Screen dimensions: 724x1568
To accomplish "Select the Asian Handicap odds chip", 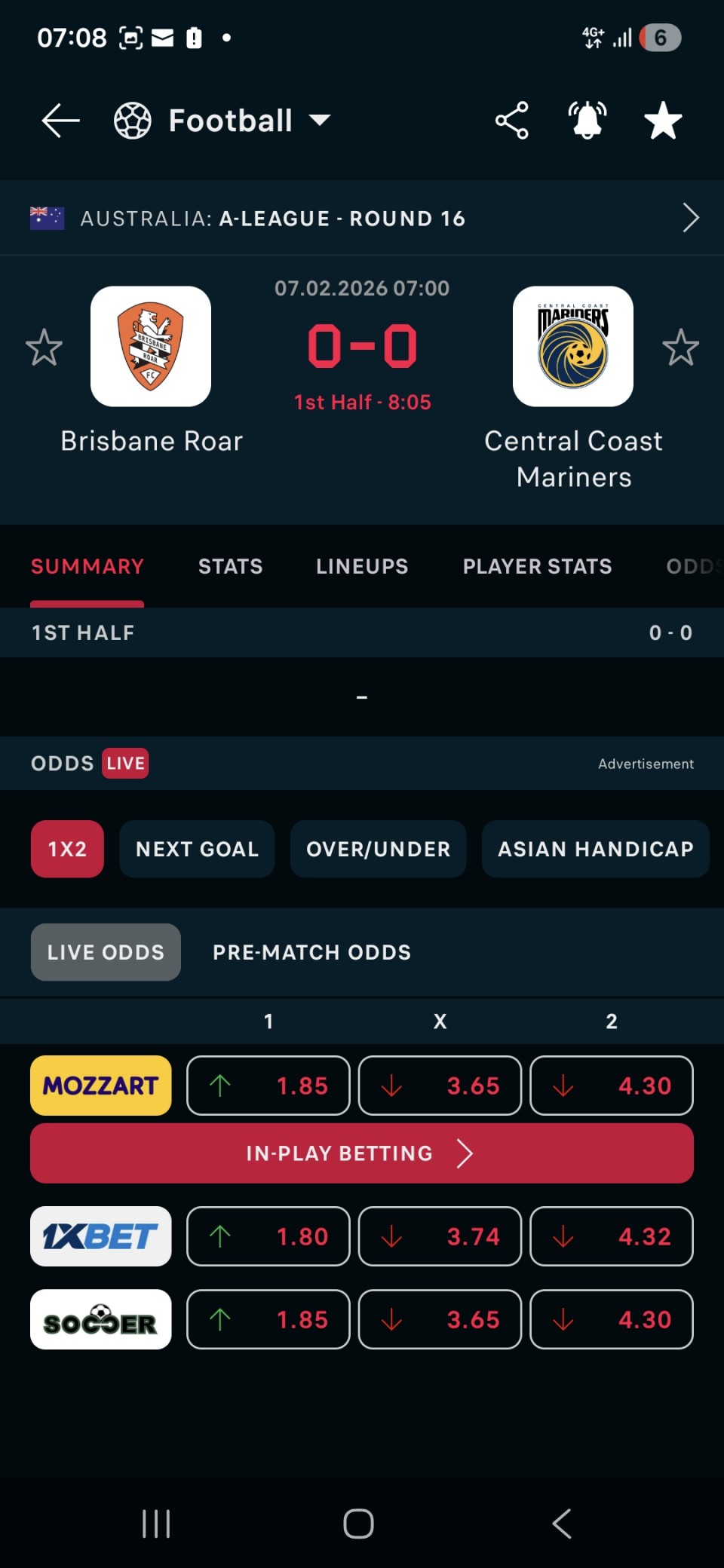I will tap(595, 849).
